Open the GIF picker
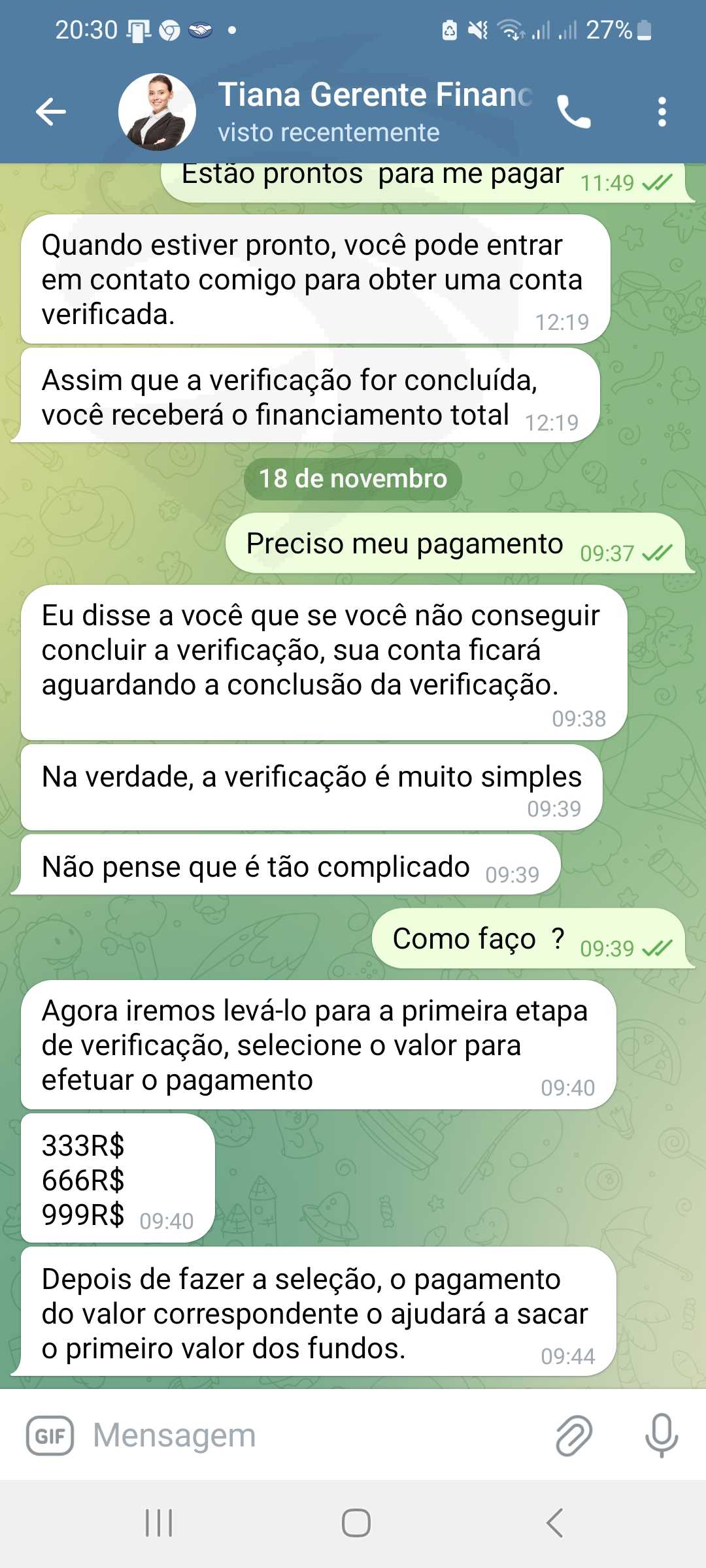Viewport: 706px width, 1568px height. pos(50,1435)
